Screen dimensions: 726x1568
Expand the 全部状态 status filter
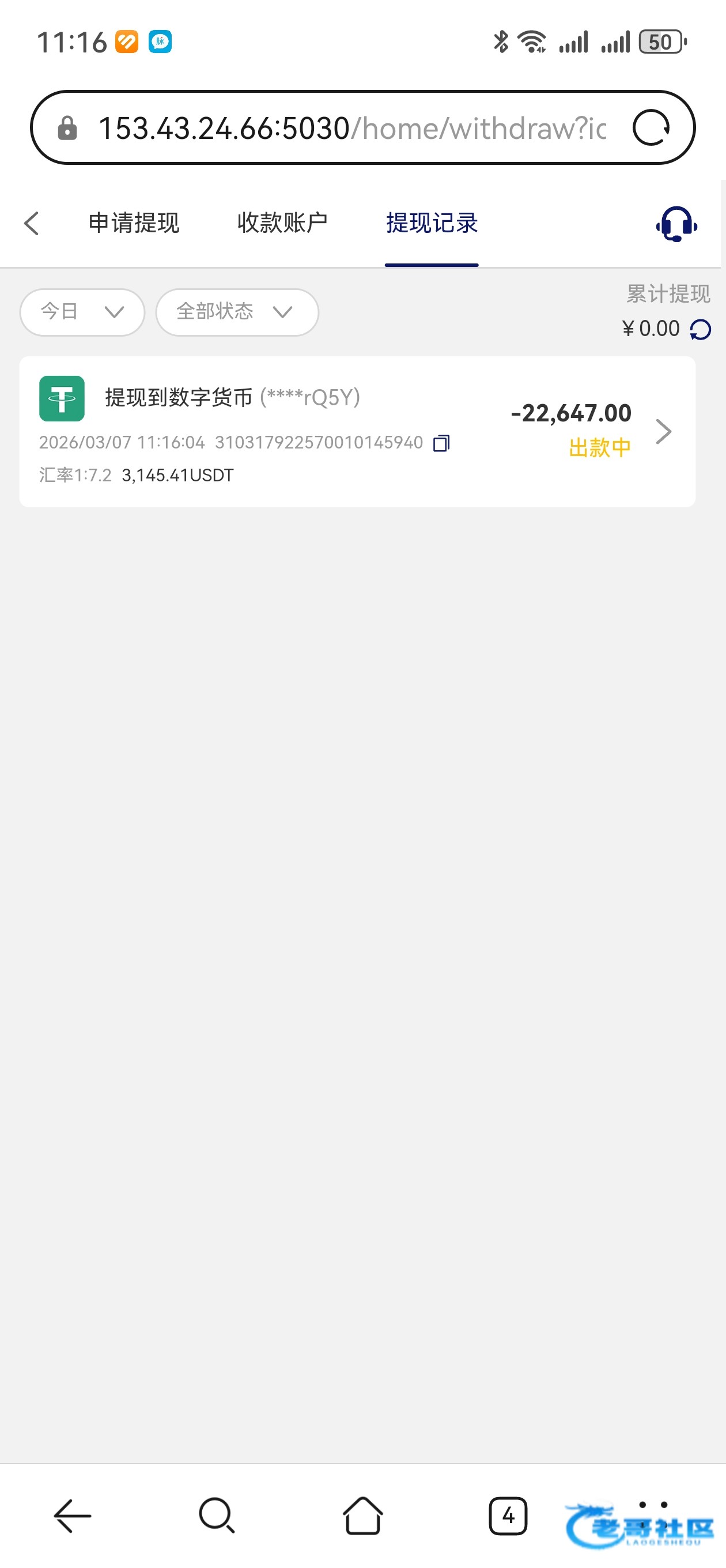pos(237,312)
